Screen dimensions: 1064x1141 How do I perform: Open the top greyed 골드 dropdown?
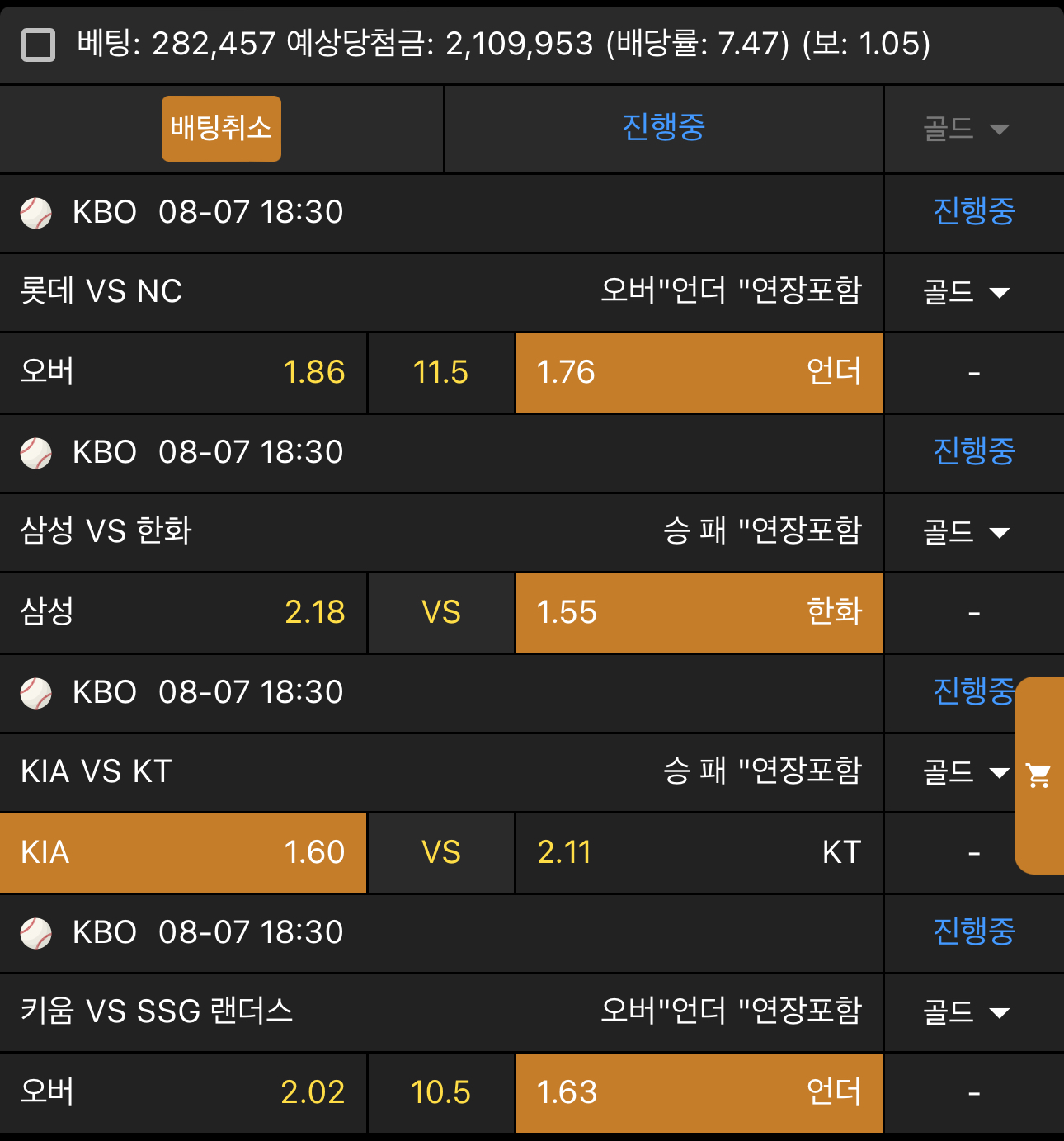(965, 129)
